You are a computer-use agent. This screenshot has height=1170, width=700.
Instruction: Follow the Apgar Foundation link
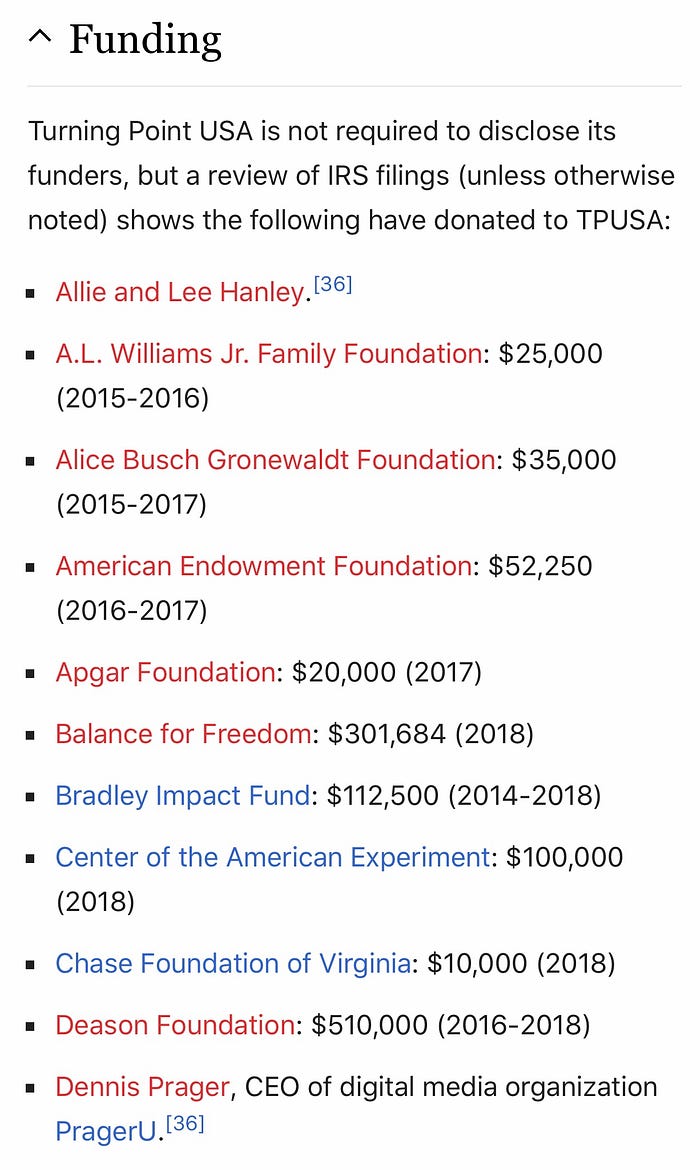(x=165, y=673)
